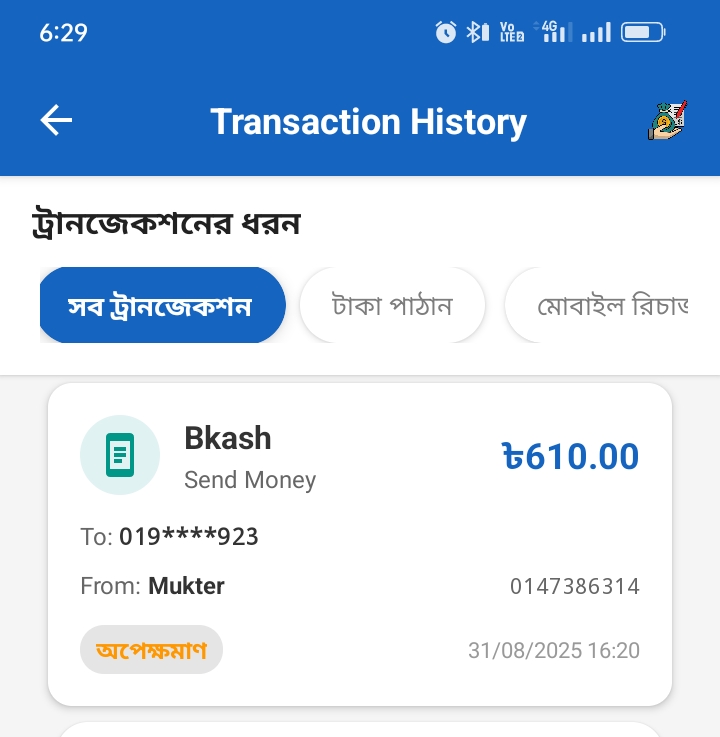Select the সব ট্রানজেকশন filter chip
The image size is (720, 737).
tap(162, 305)
